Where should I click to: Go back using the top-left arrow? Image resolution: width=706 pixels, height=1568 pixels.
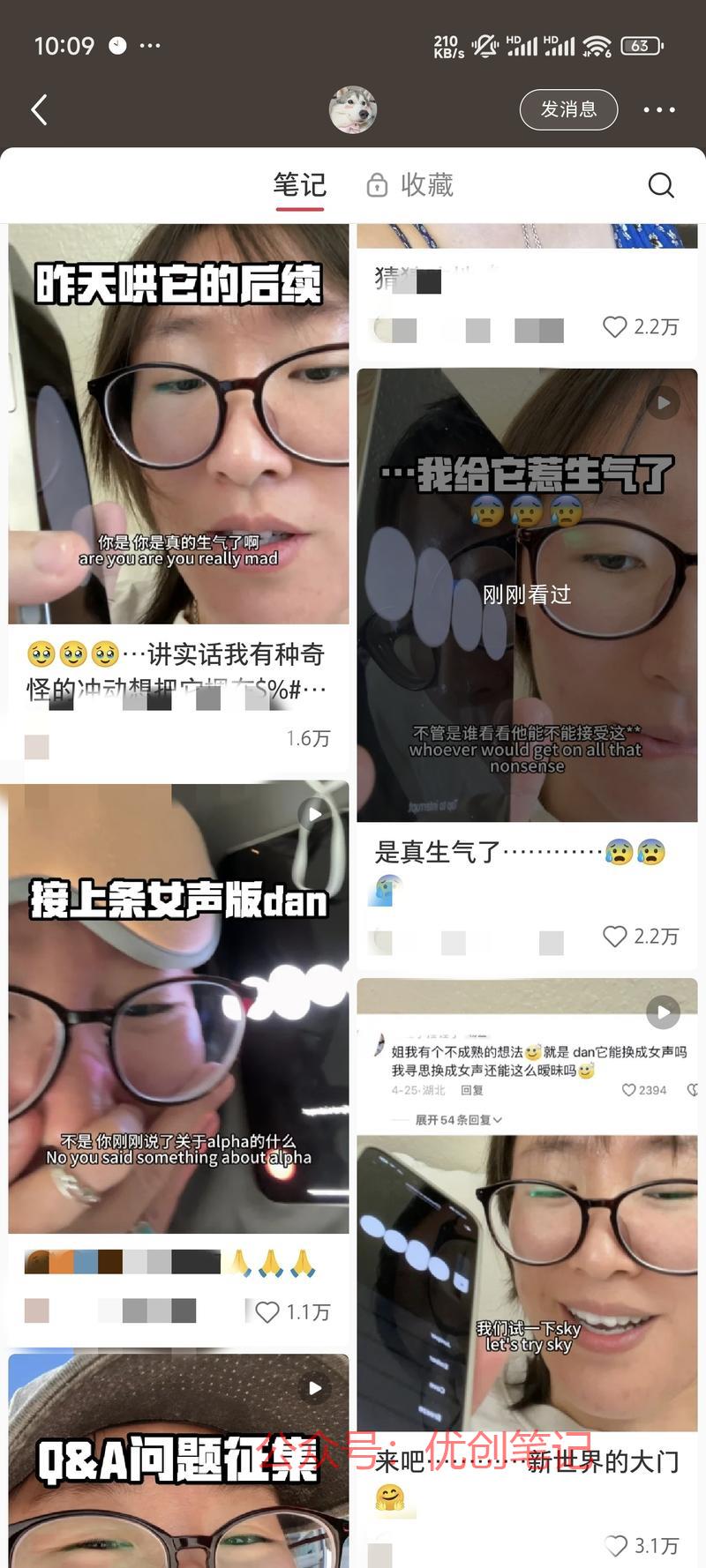tap(39, 110)
